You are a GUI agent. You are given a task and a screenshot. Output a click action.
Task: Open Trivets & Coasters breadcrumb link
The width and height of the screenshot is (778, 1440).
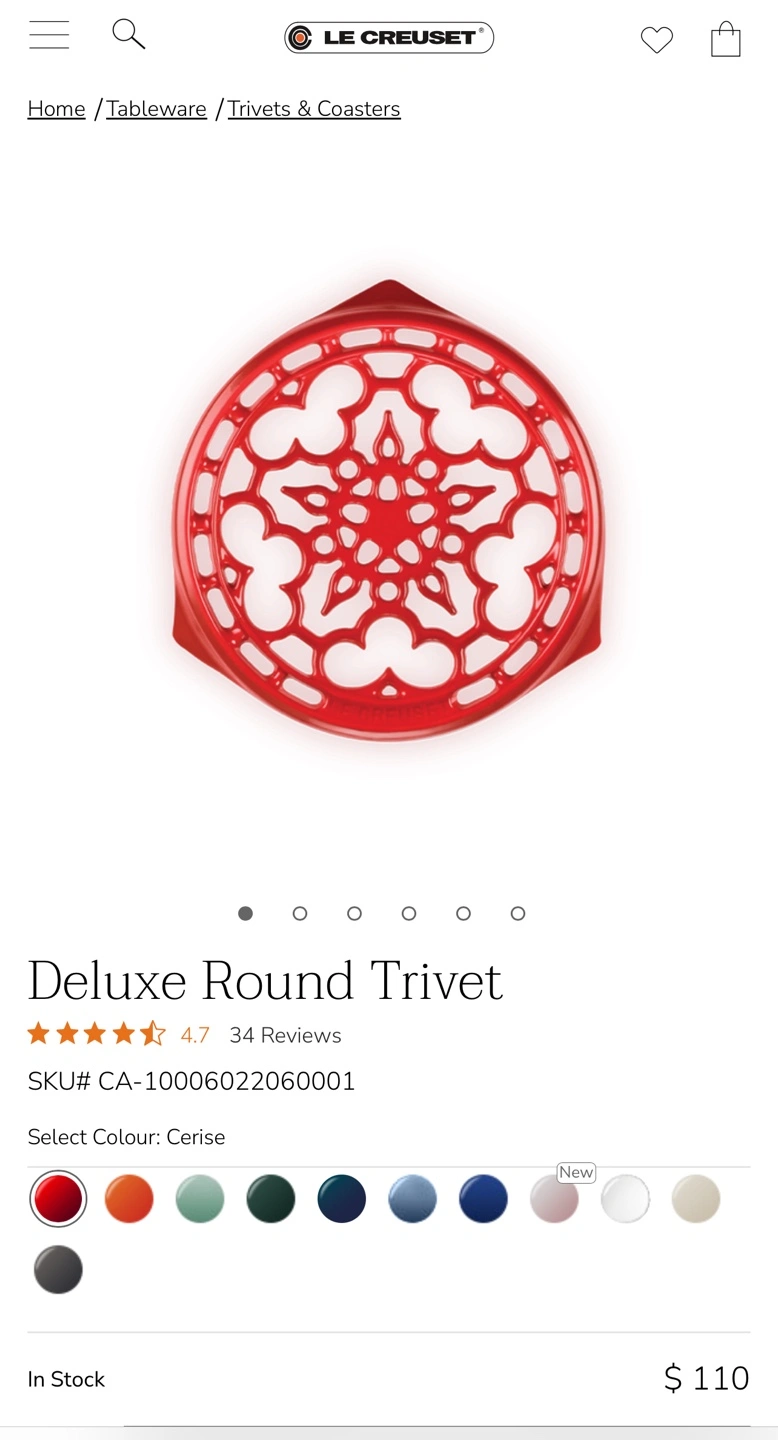[314, 109]
